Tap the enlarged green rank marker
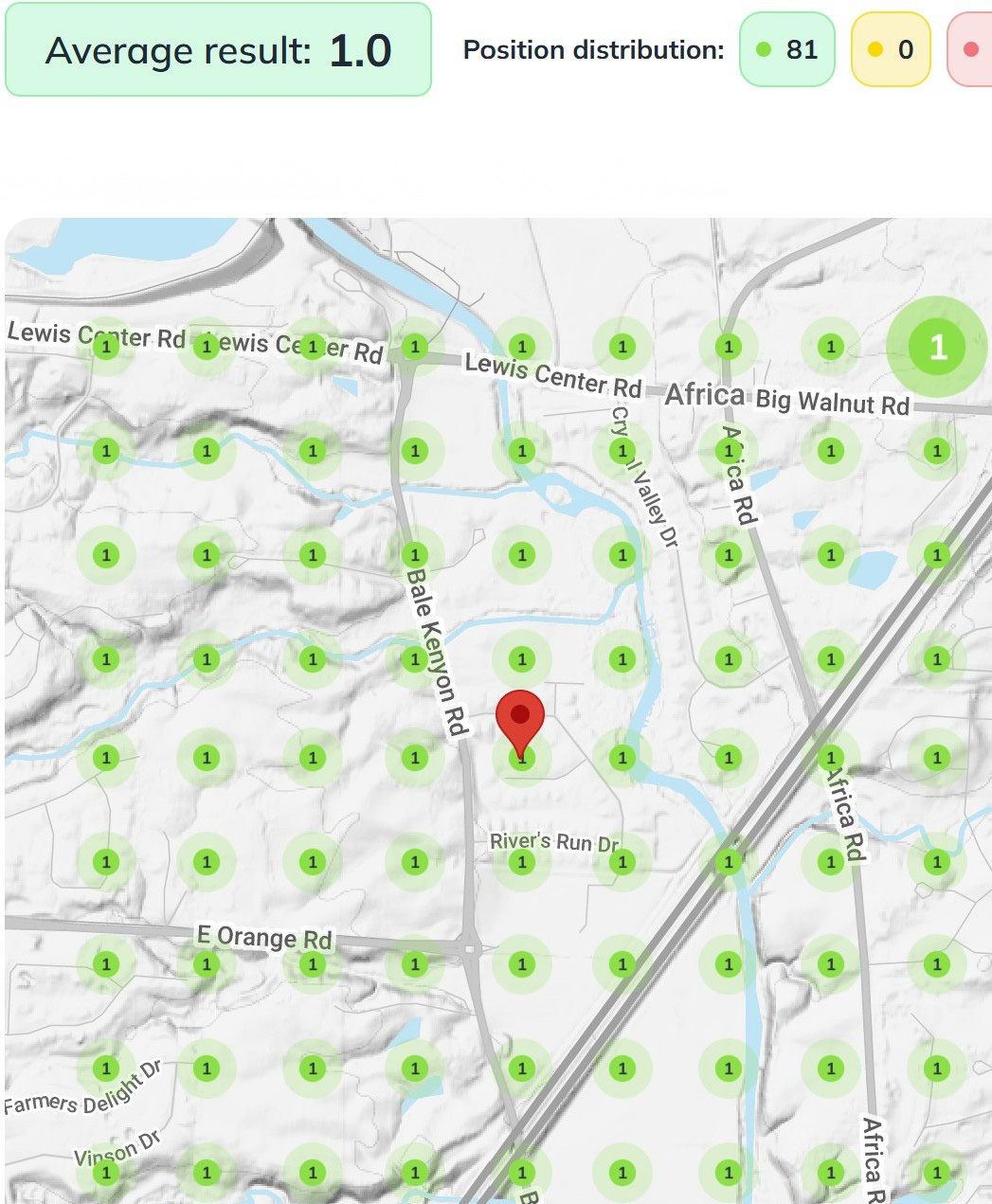Image resolution: width=992 pixels, height=1204 pixels. [937, 347]
